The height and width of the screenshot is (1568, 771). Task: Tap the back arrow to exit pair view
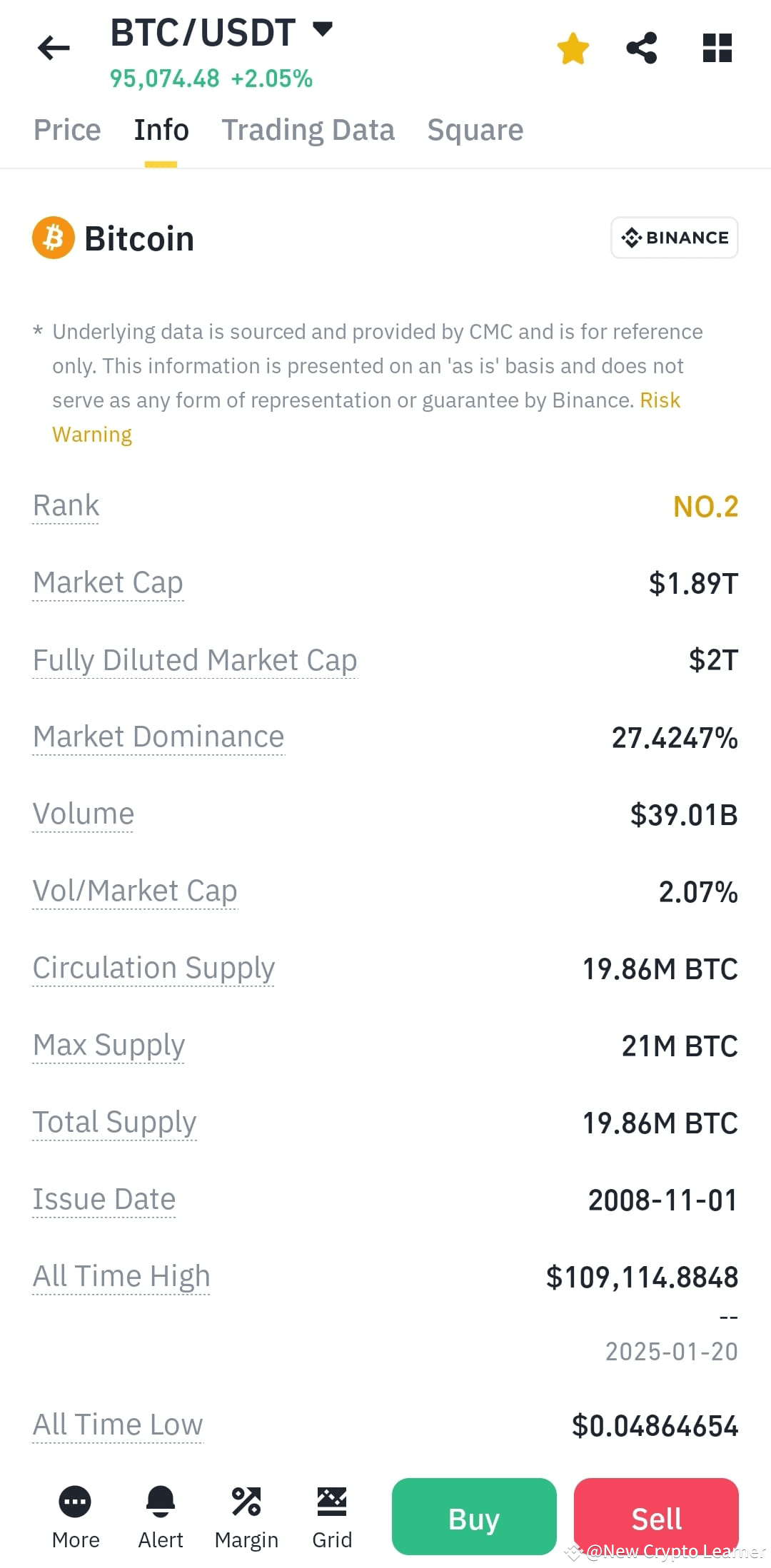pyautogui.click(x=52, y=48)
